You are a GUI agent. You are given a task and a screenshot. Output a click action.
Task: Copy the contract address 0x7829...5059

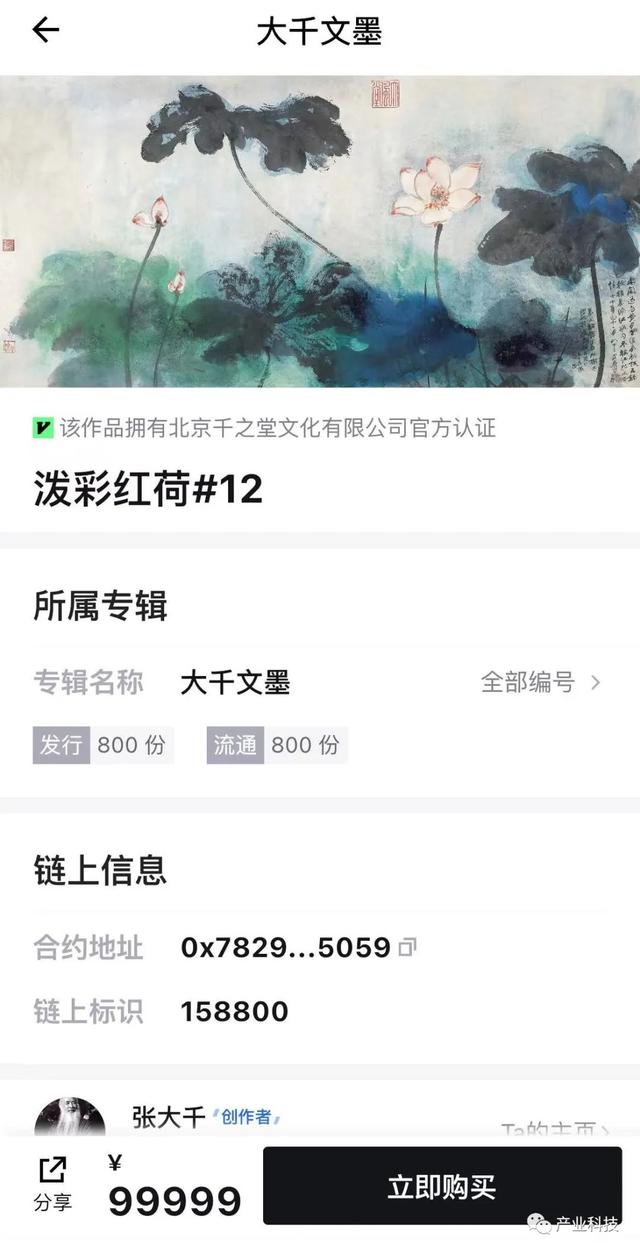click(407, 947)
